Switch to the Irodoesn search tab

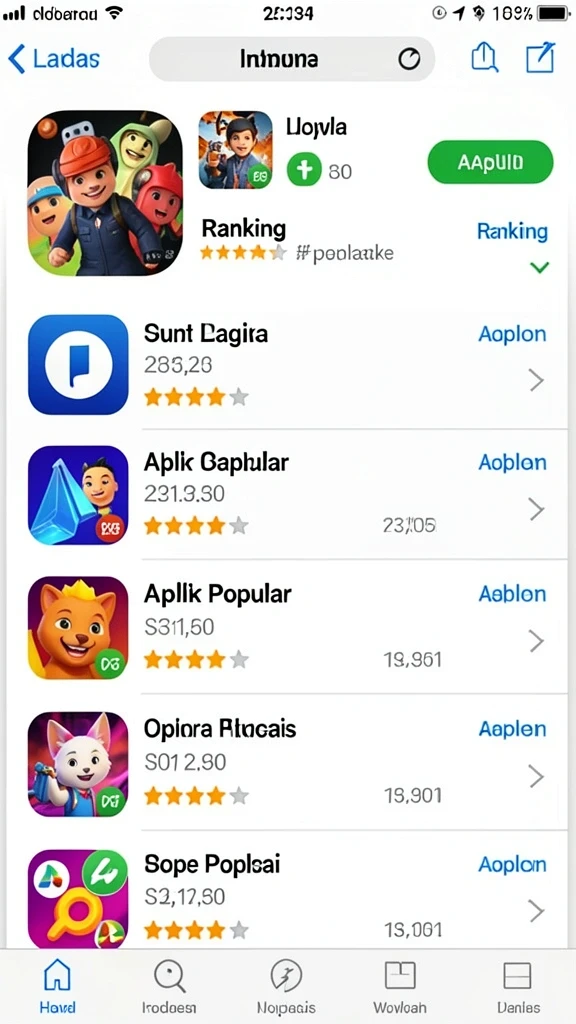[169, 985]
